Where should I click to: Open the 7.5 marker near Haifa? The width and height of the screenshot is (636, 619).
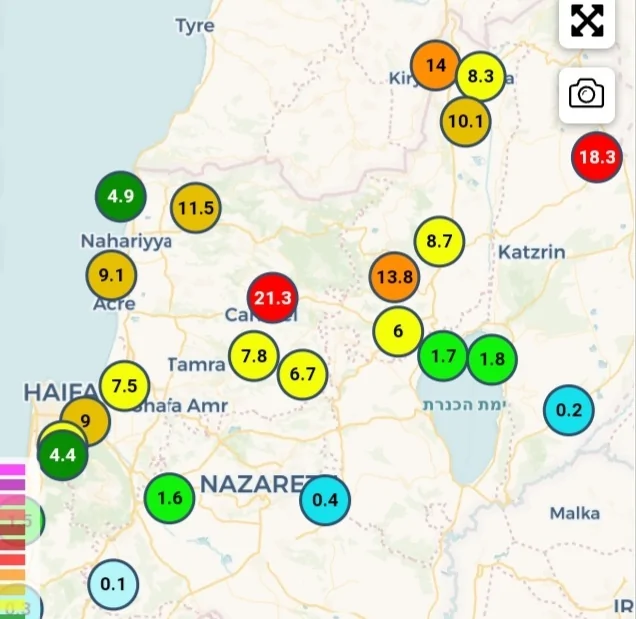124,386
